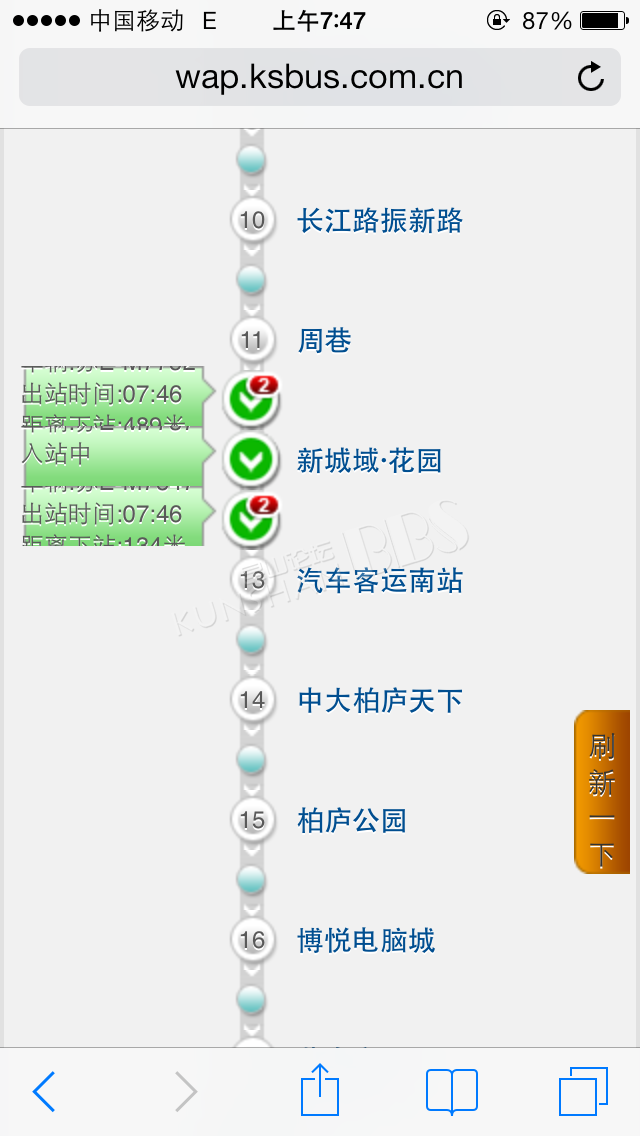This screenshot has width=640, height=1136.
Task: Tap the wap.ksbus.com.cn address bar
Action: click(320, 77)
